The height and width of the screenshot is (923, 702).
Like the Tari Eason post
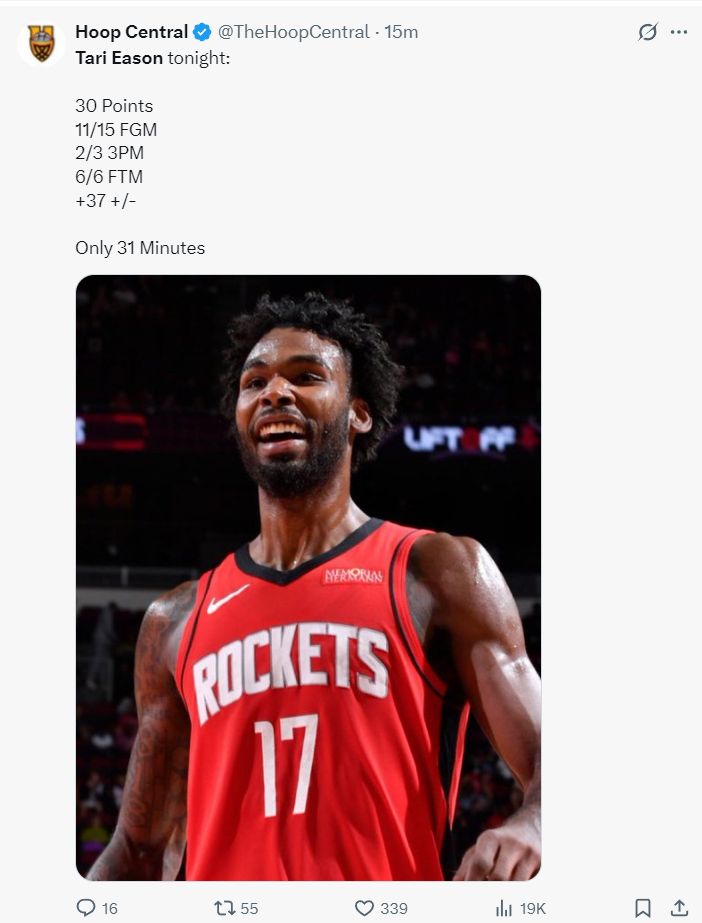366,908
